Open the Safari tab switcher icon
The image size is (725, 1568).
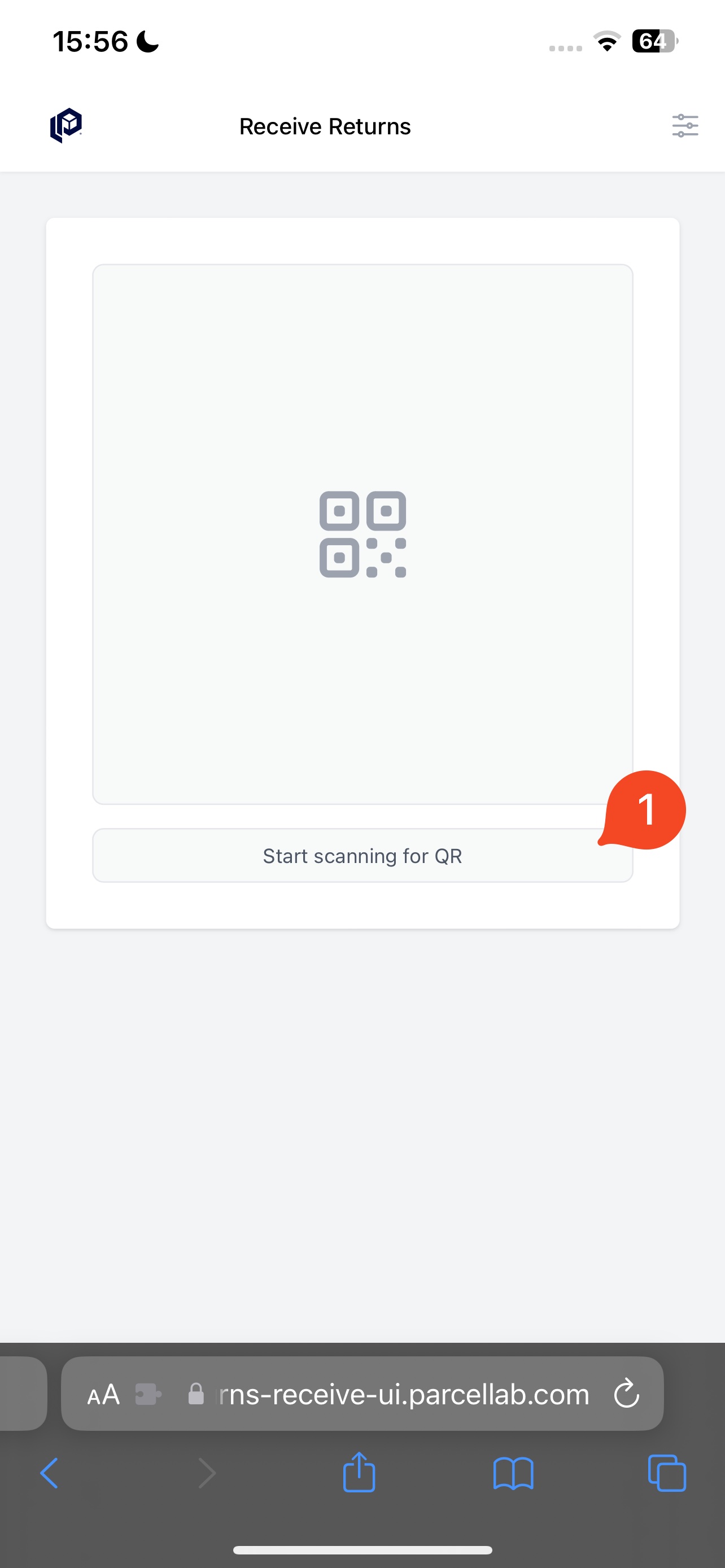[x=667, y=1474]
